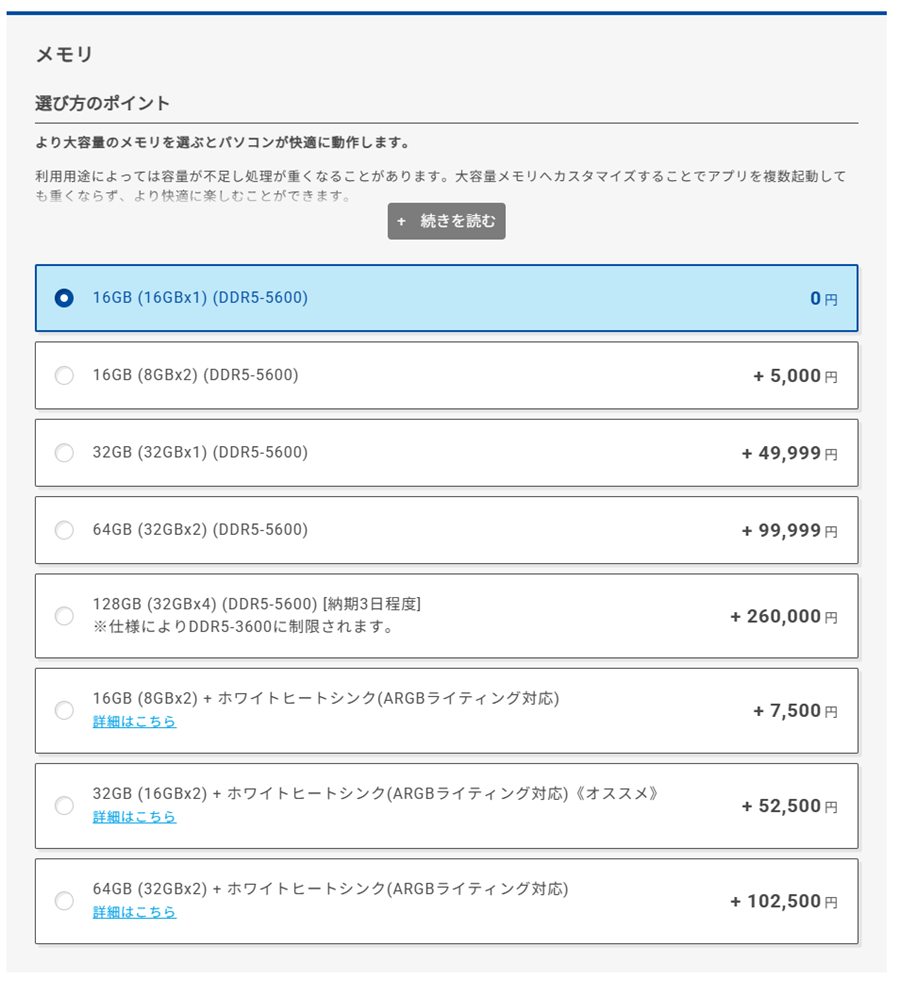Select 16GB (8GBx2) white heatsink option
The image size is (900, 997).
[64, 710]
